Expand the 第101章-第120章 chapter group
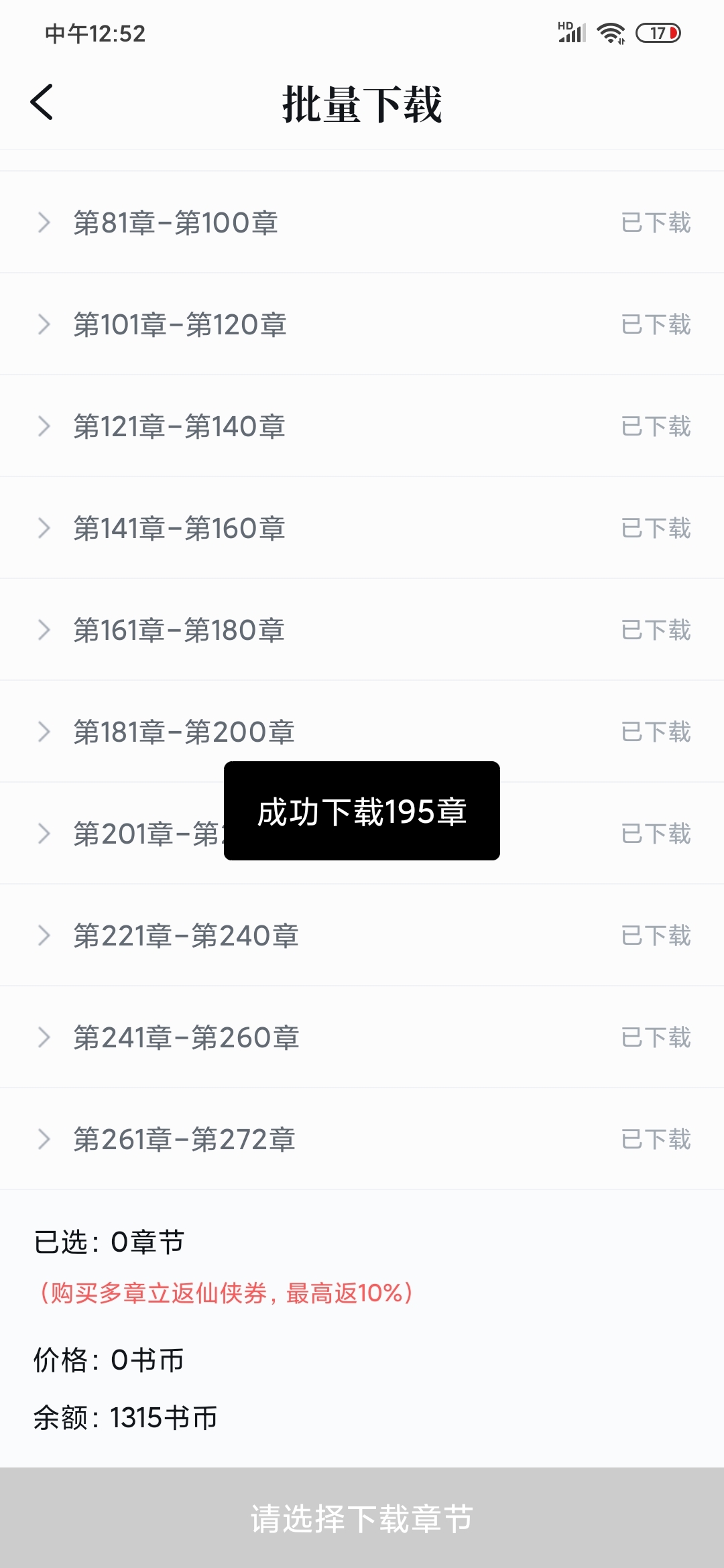Image resolution: width=724 pixels, height=1568 pixels. [44, 324]
